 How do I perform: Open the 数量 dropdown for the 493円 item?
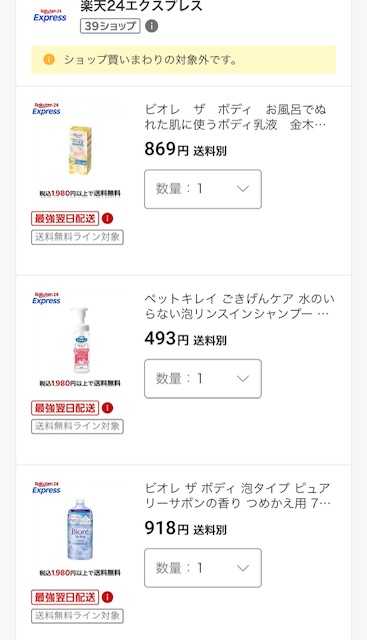[x=203, y=379]
